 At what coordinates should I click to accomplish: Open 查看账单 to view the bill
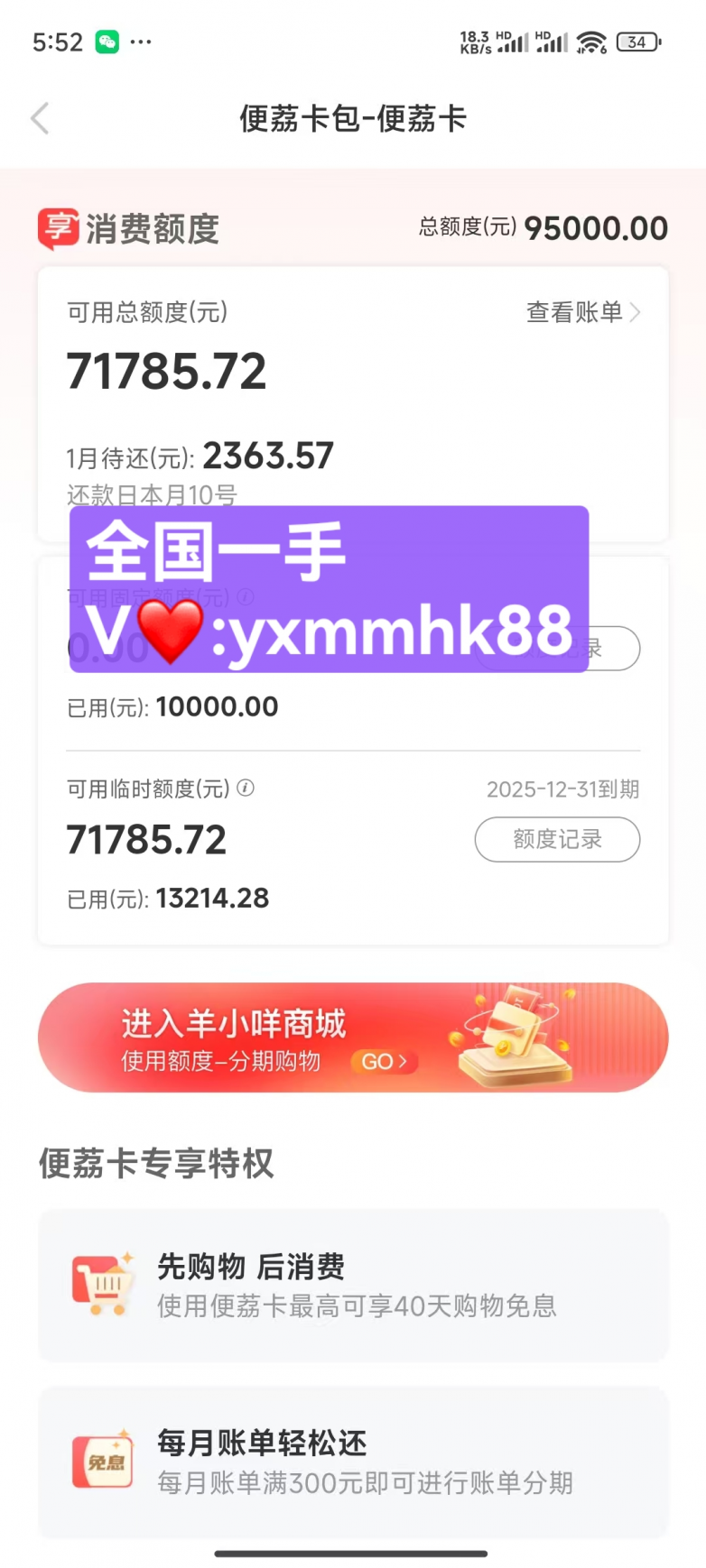pos(582,312)
